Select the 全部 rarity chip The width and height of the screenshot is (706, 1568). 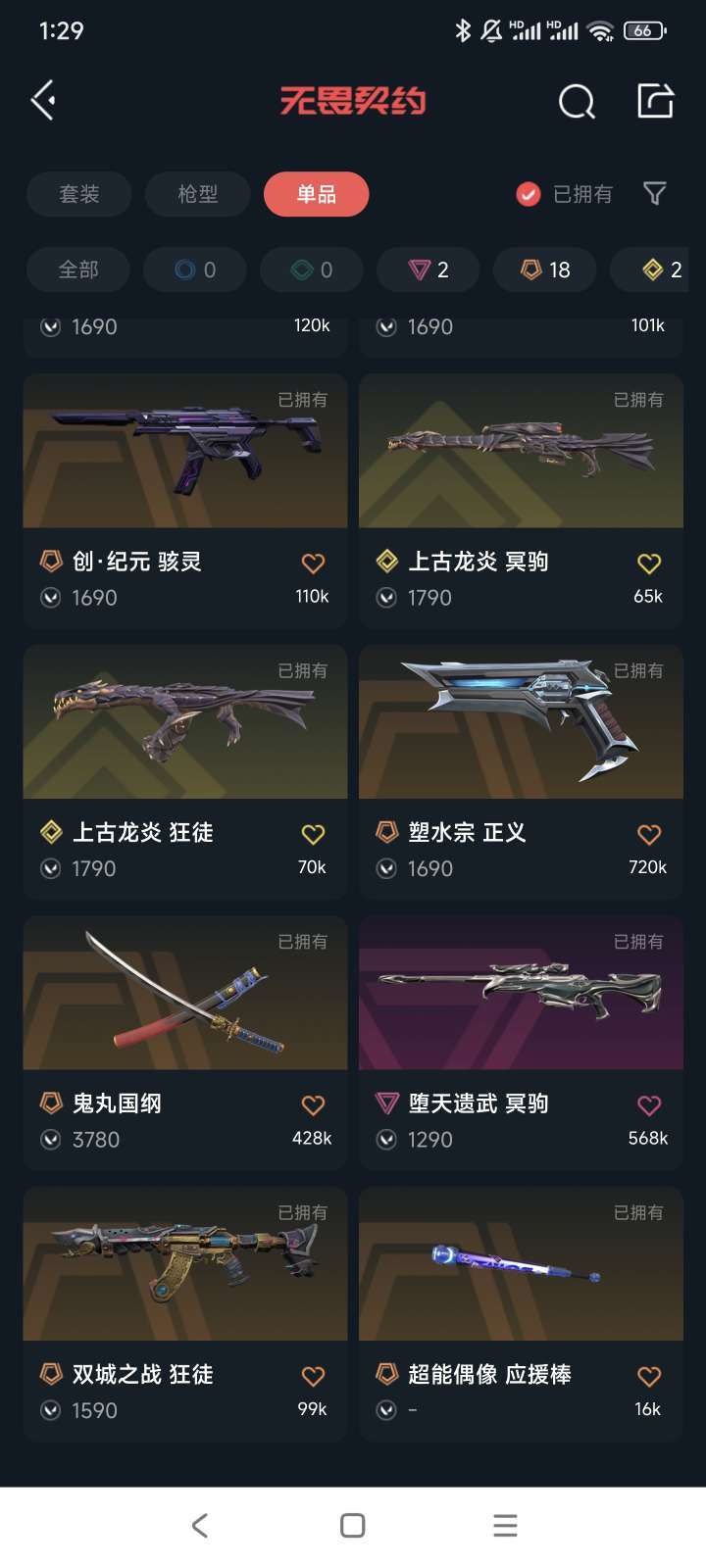78,269
